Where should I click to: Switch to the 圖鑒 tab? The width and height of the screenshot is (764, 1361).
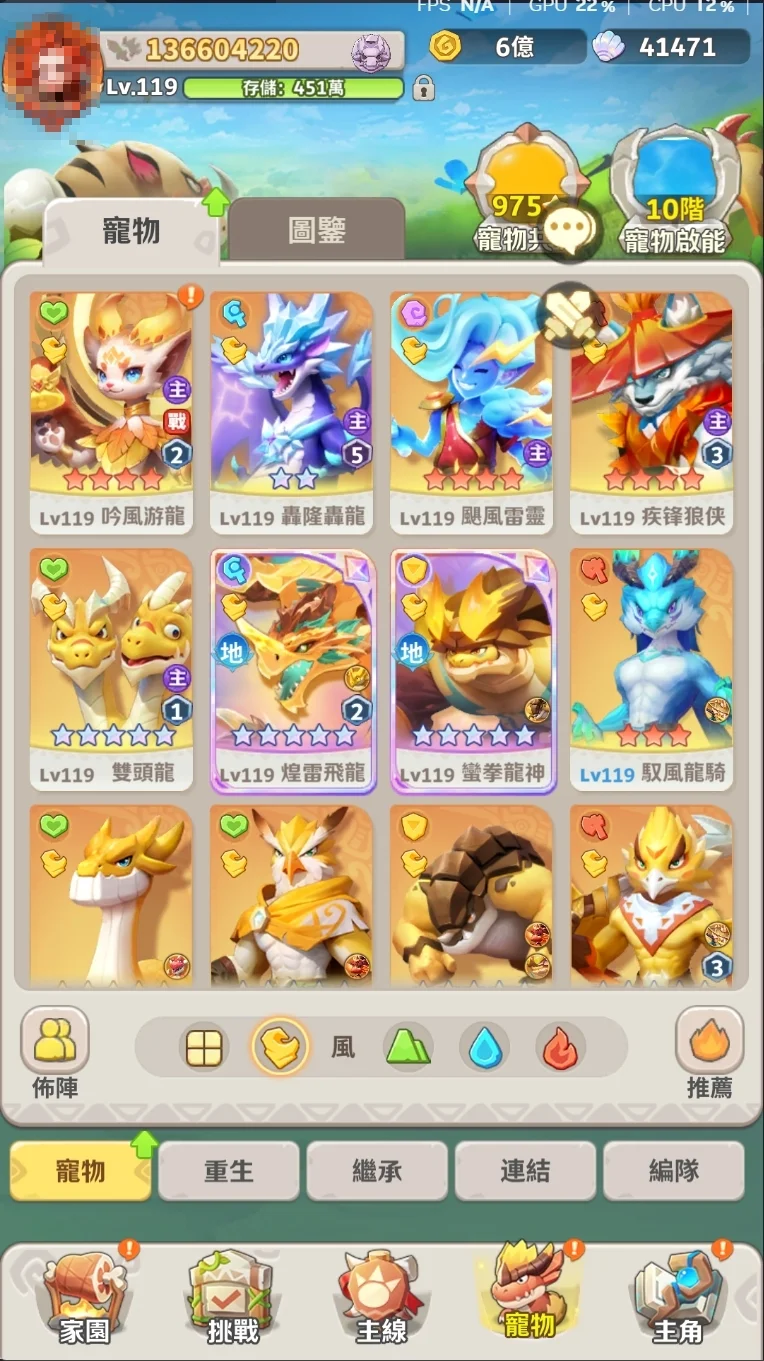click(316, 231)
